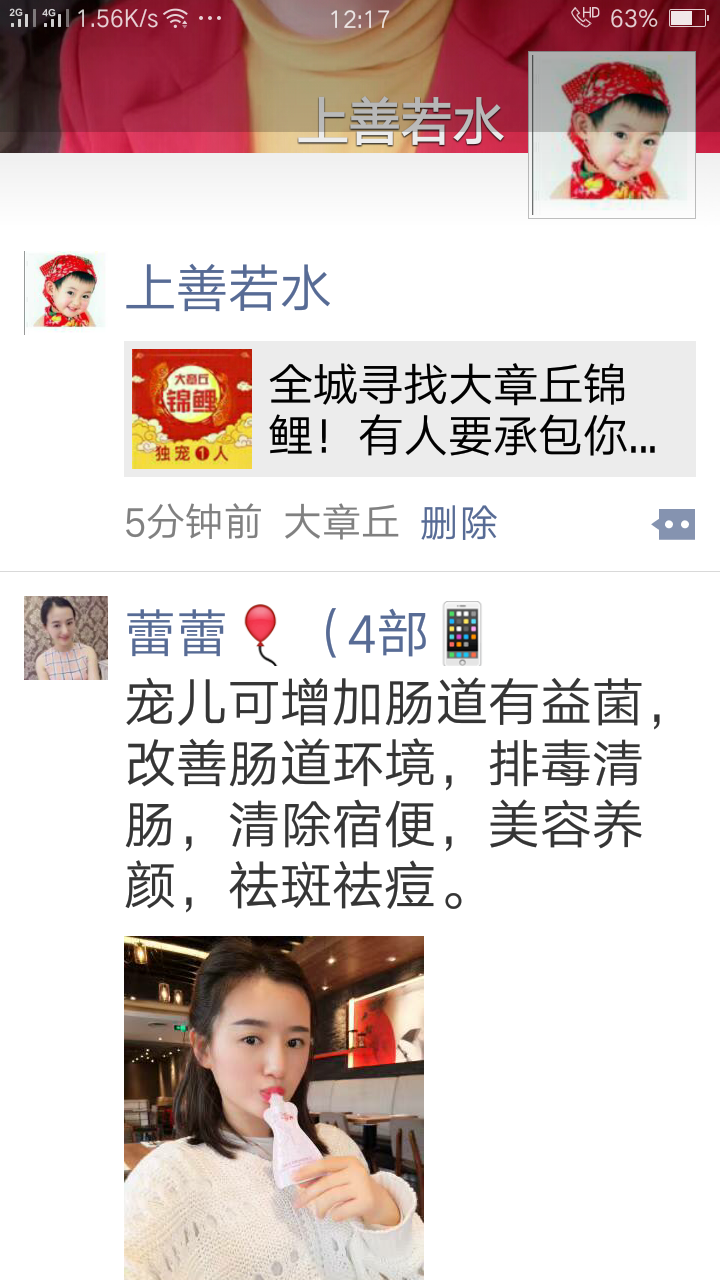Image resolution: width=720 pixels, height=1280 pixels.
Task: Open the large profile avatar in the header
Action: pyautogui.click(x=612, y=134)
